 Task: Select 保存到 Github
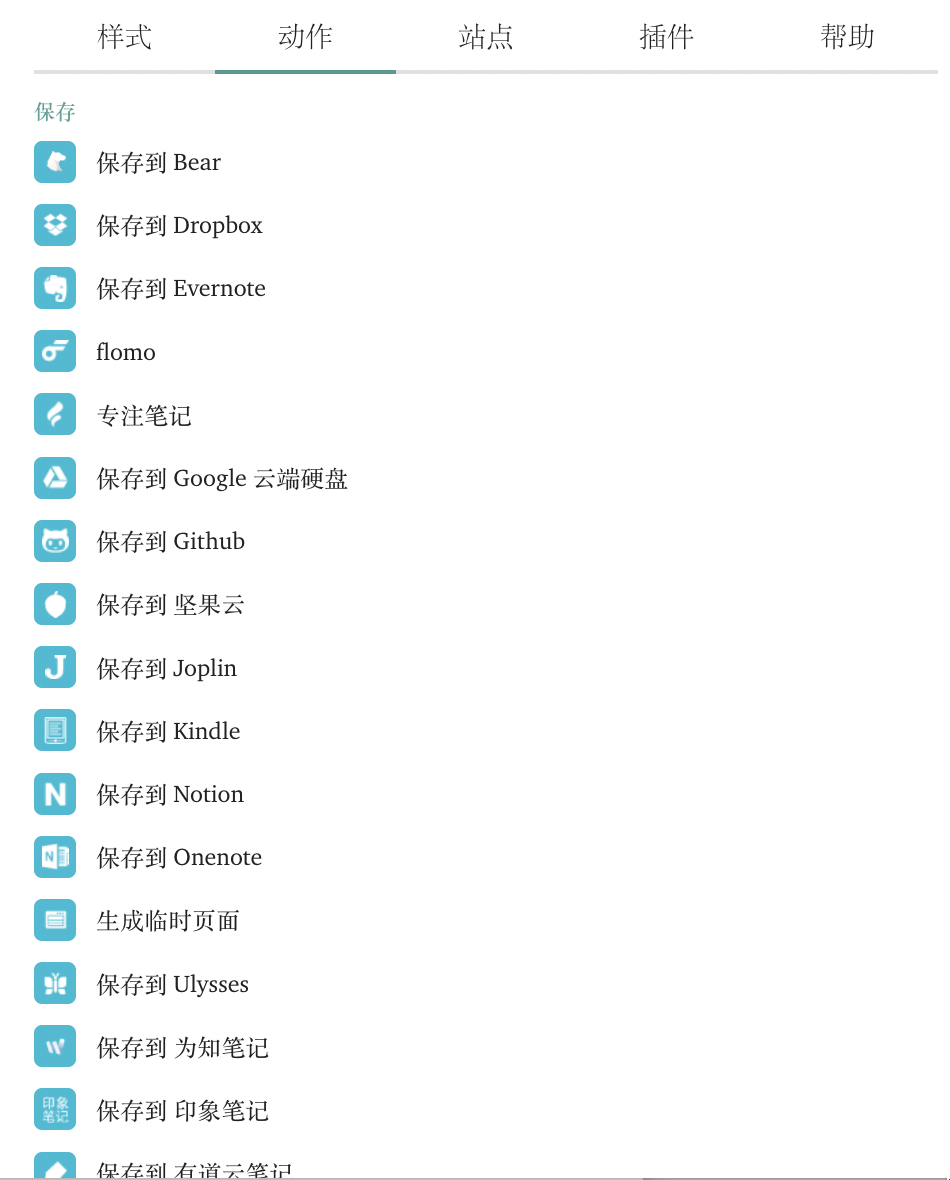pyautogui.click(x=170, y=541)
